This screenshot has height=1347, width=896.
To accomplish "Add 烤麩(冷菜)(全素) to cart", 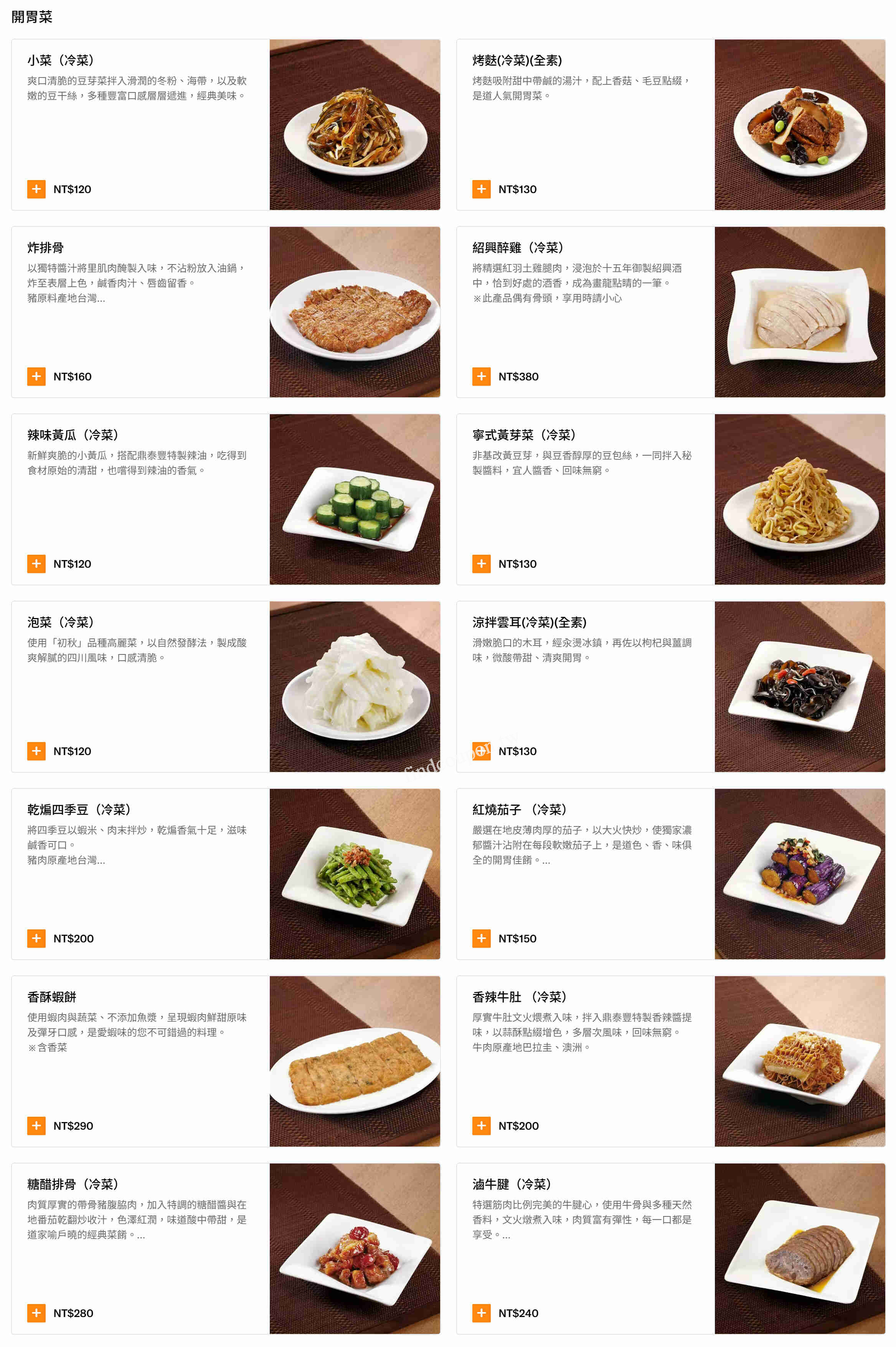I will (481, 189).
